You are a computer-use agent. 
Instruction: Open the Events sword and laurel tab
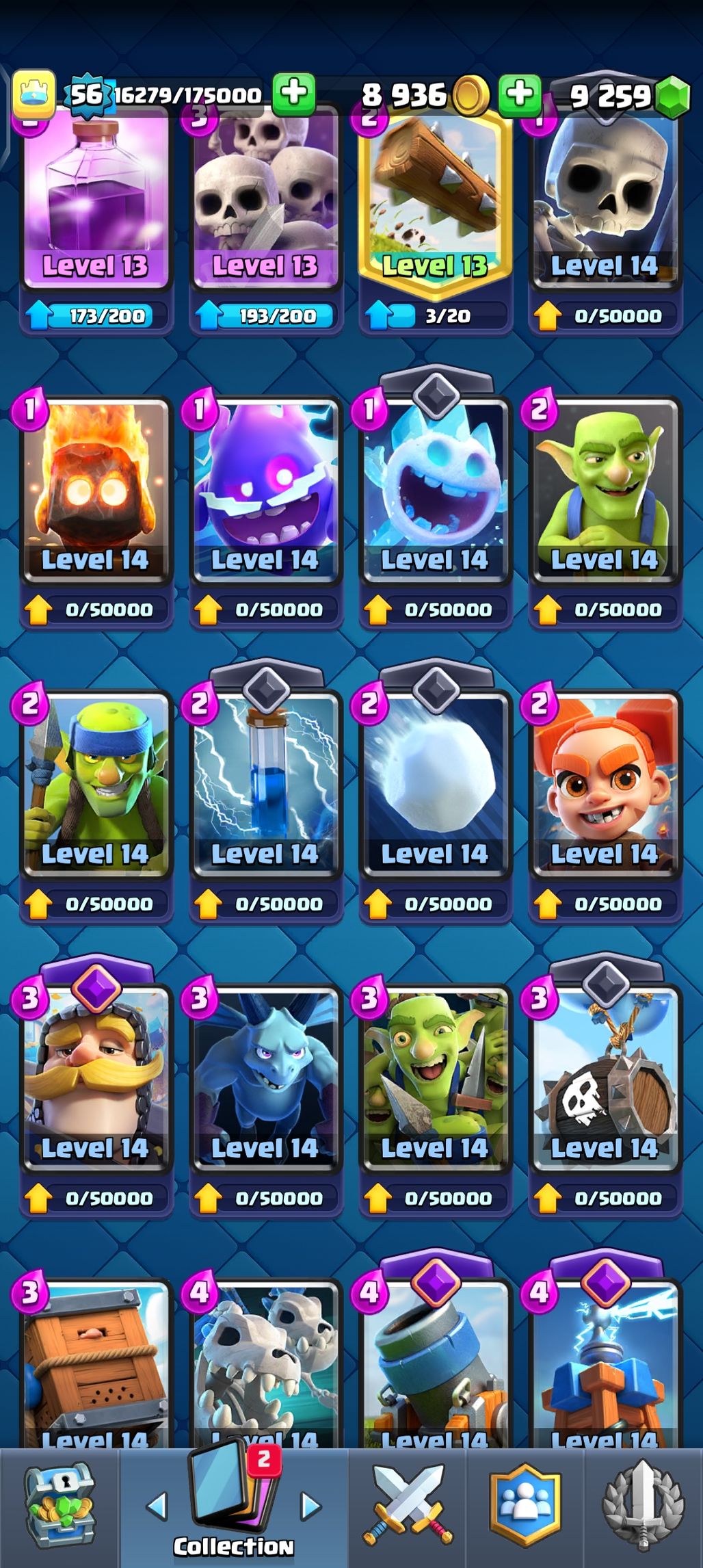(643, 1506)
